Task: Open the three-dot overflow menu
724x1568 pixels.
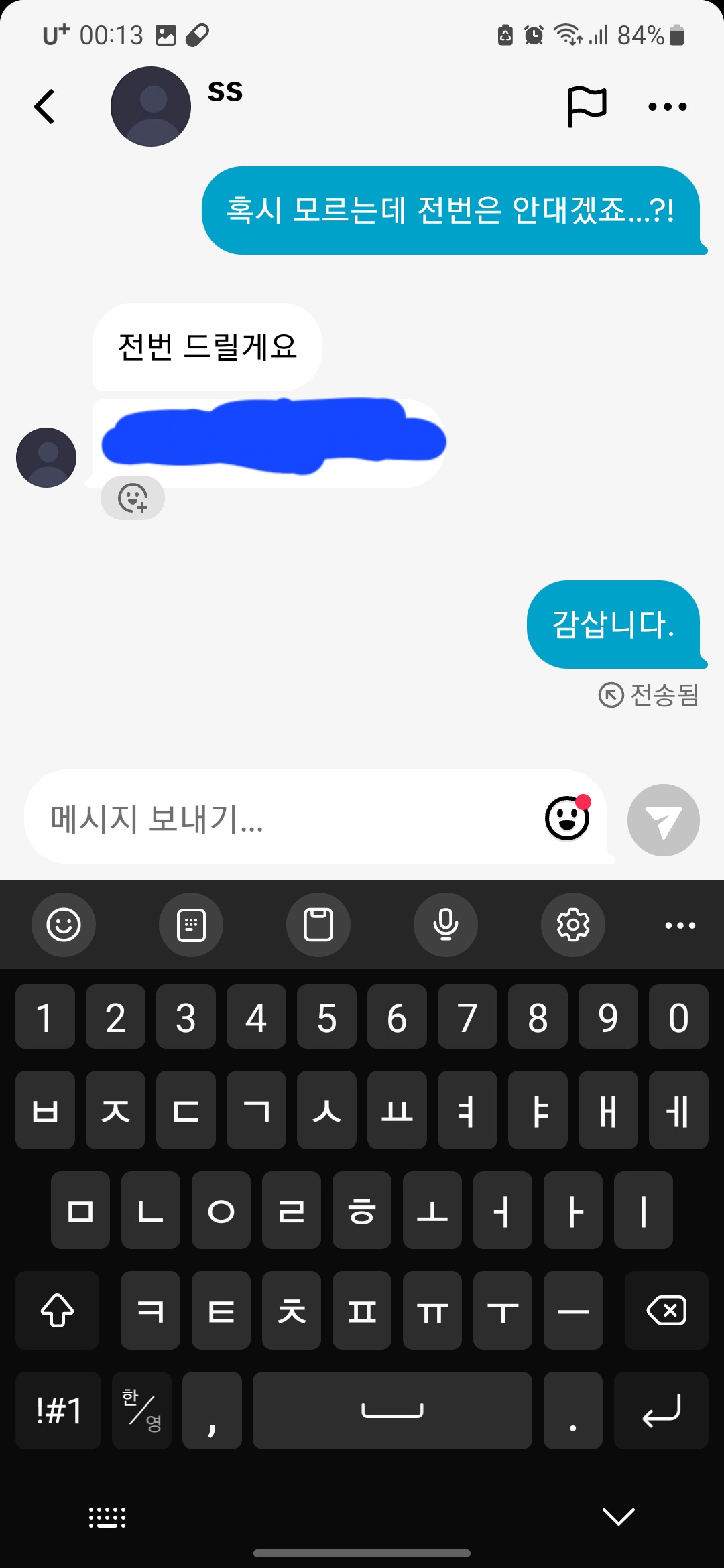Action: [x=667, y=107]
